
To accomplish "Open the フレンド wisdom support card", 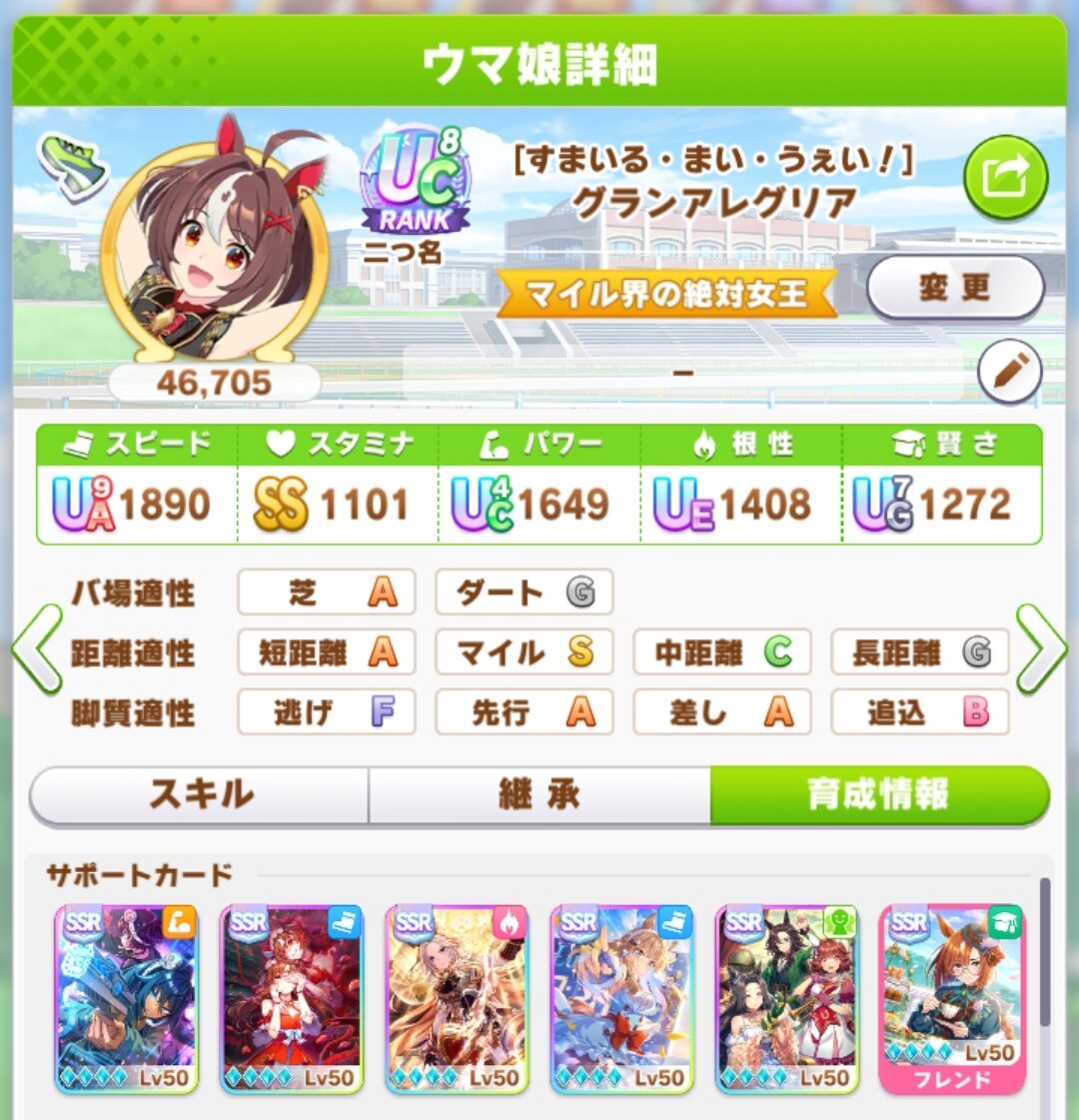I will (952, 999).
